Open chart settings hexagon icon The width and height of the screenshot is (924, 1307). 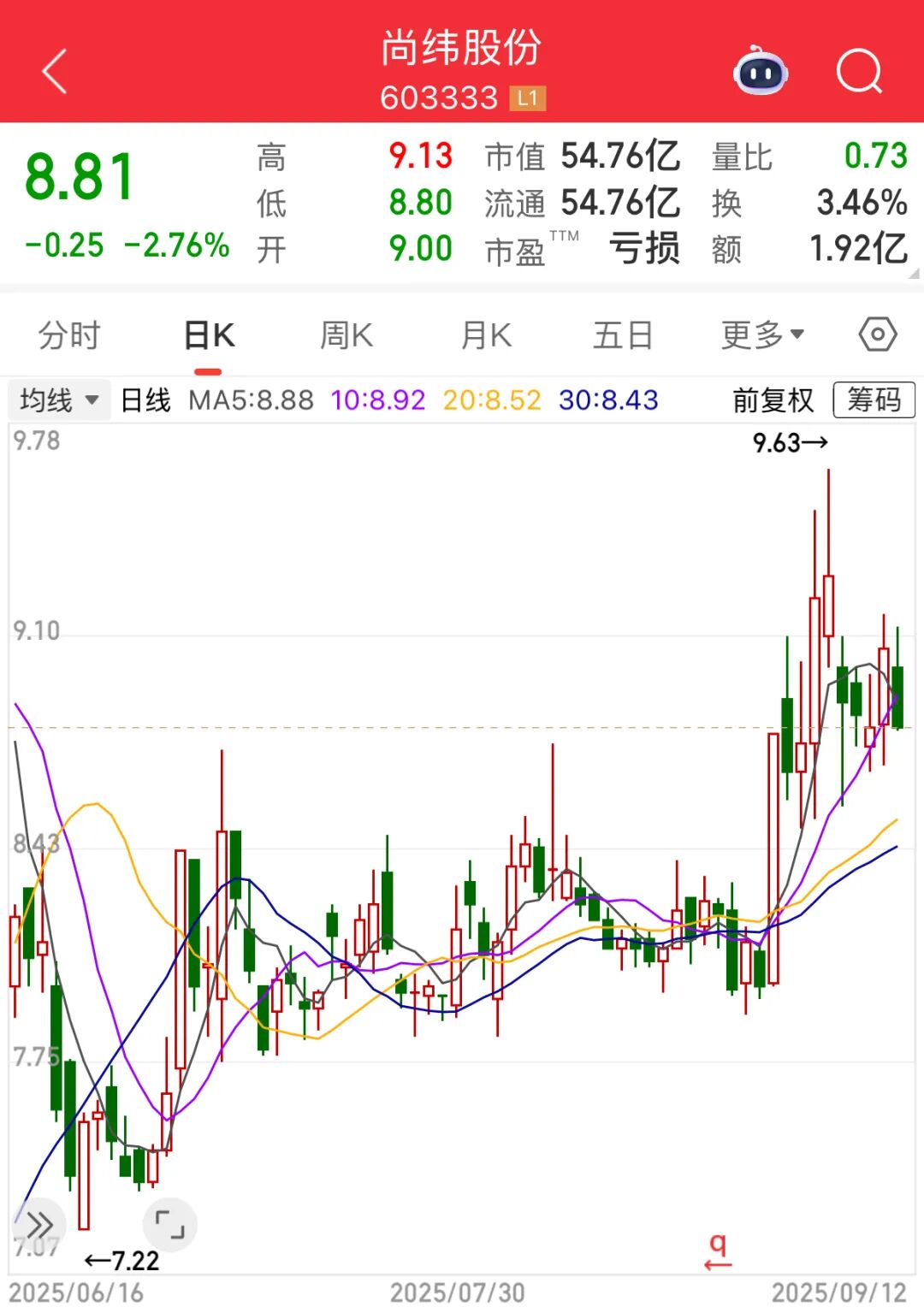tap(878, 334)
